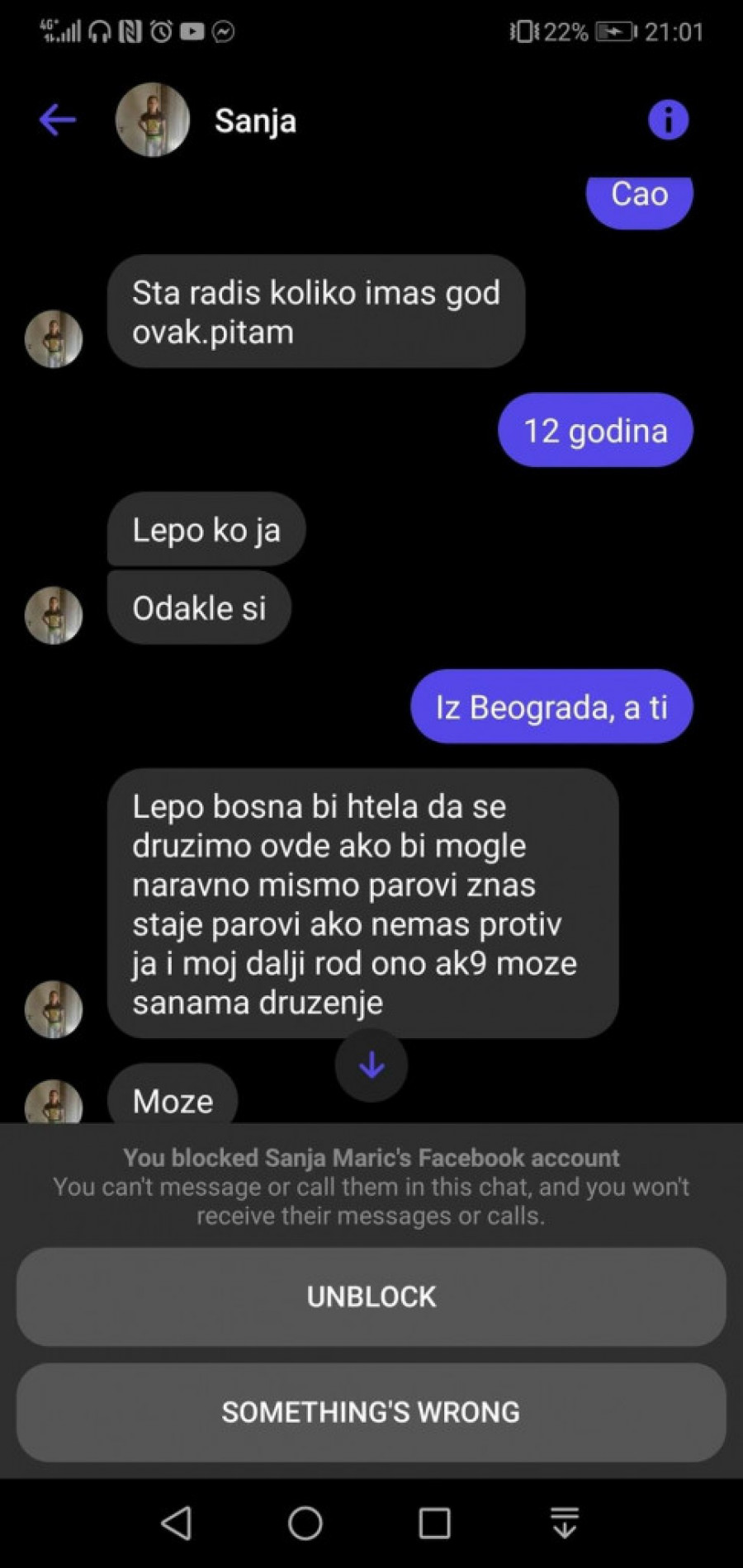Open Sanja's profile picture in the header
743x1568 pixels.
(x=153, y=120)
